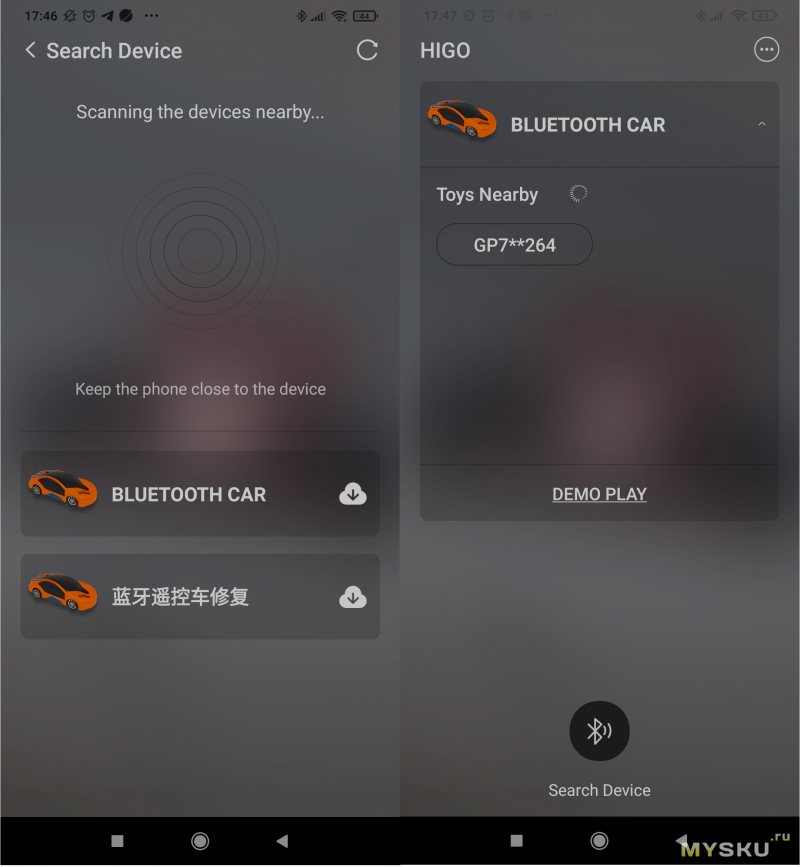Go back from the Search Device screen

pos(31,51)
